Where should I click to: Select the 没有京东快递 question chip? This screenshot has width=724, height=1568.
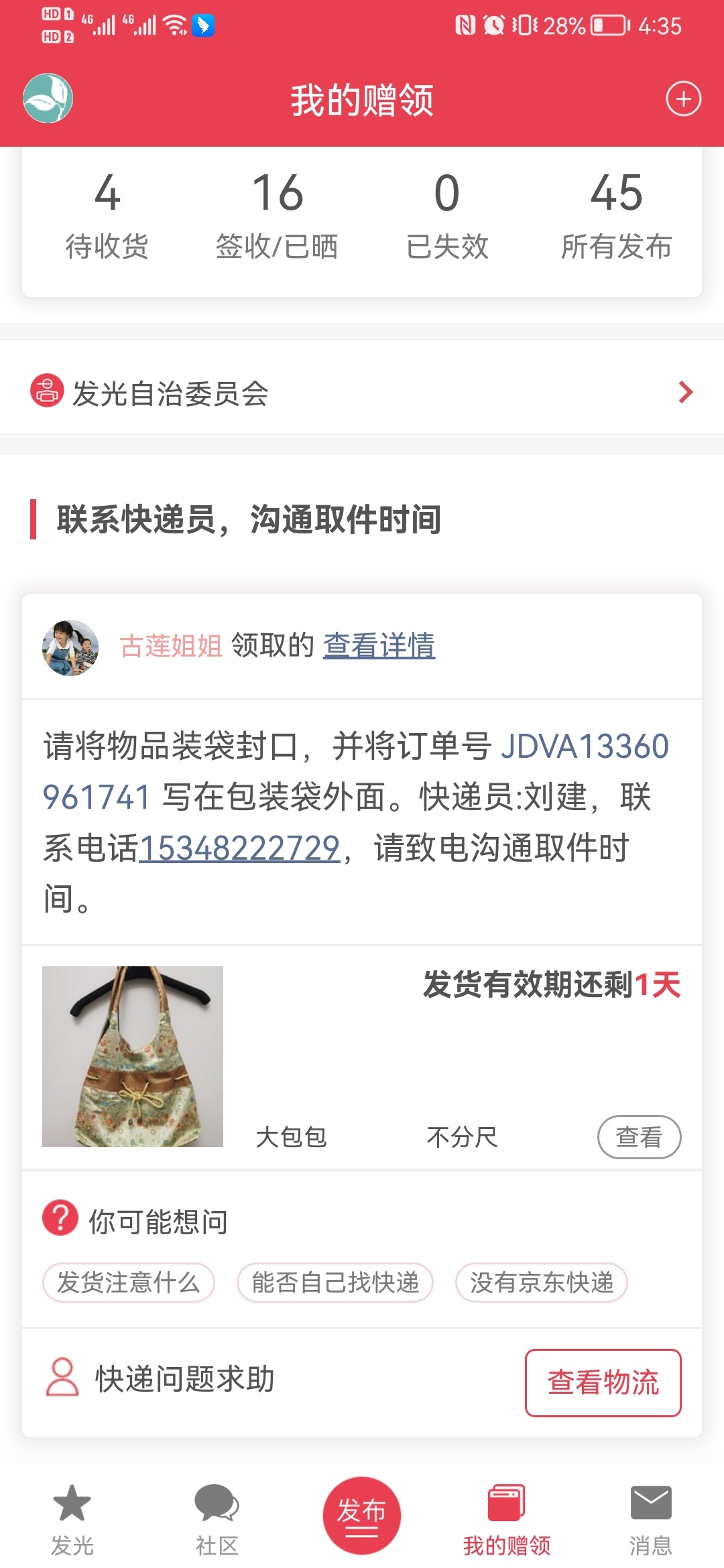pyautogui.click(x=542, y=1283)
